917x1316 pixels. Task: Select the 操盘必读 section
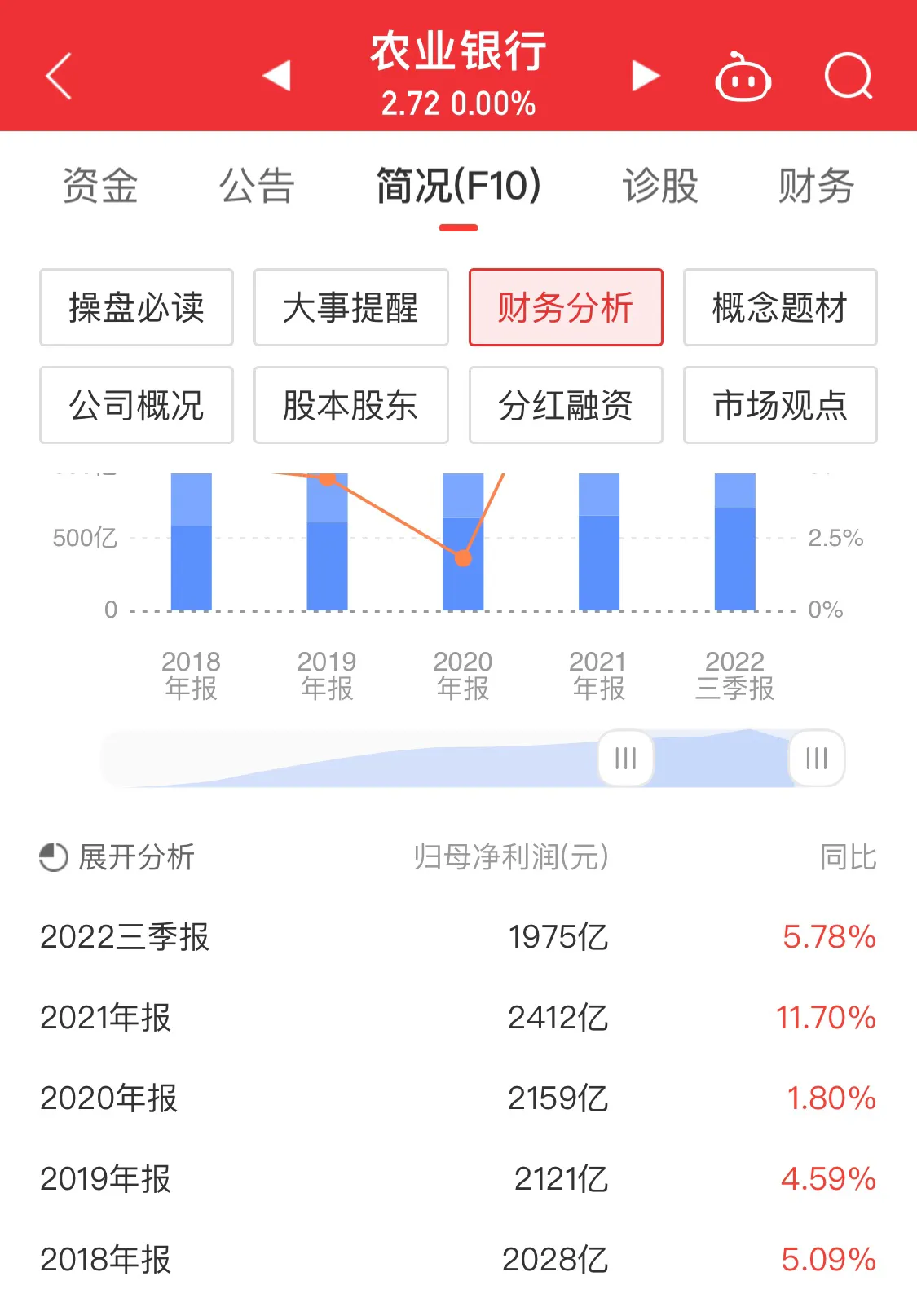(x=137, y=308)
